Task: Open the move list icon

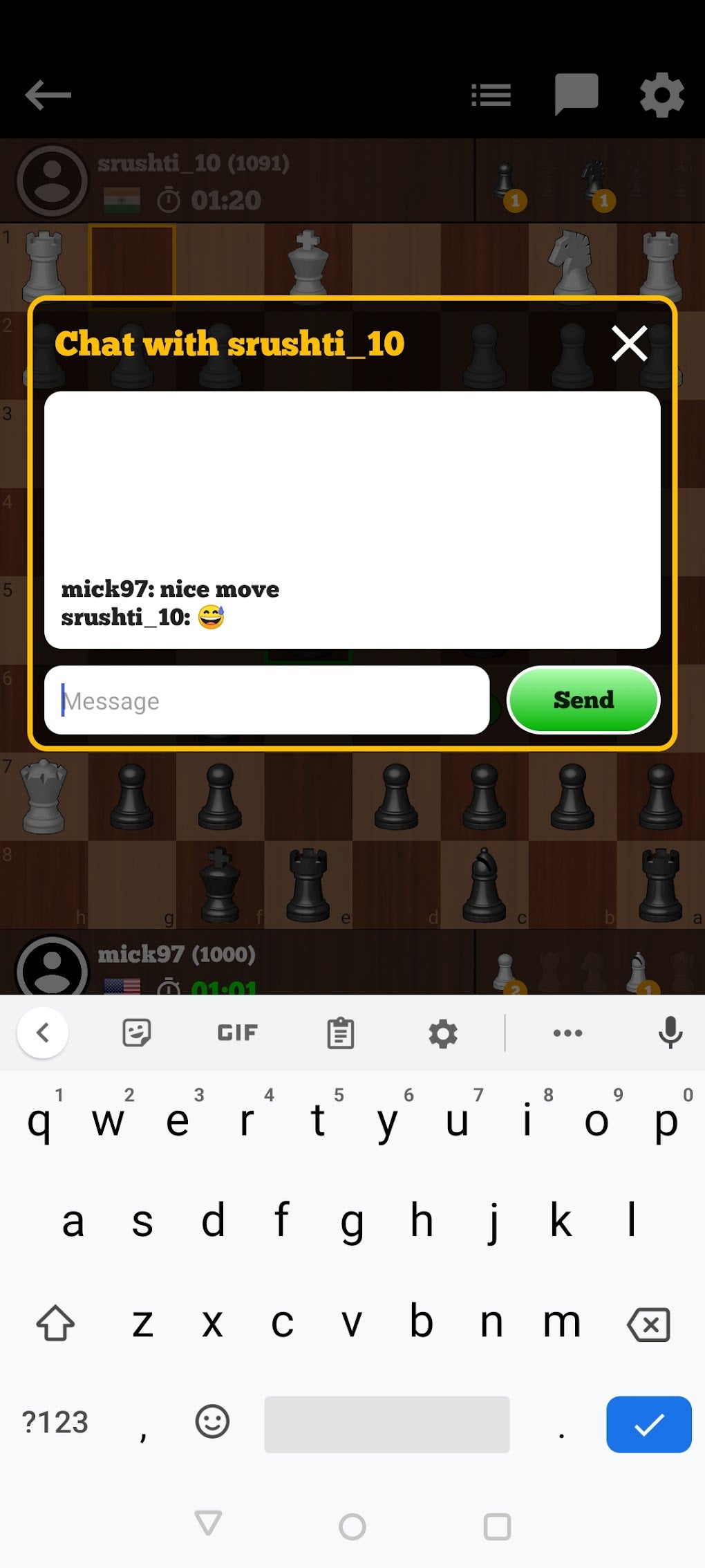Action: tap(491, 95)
